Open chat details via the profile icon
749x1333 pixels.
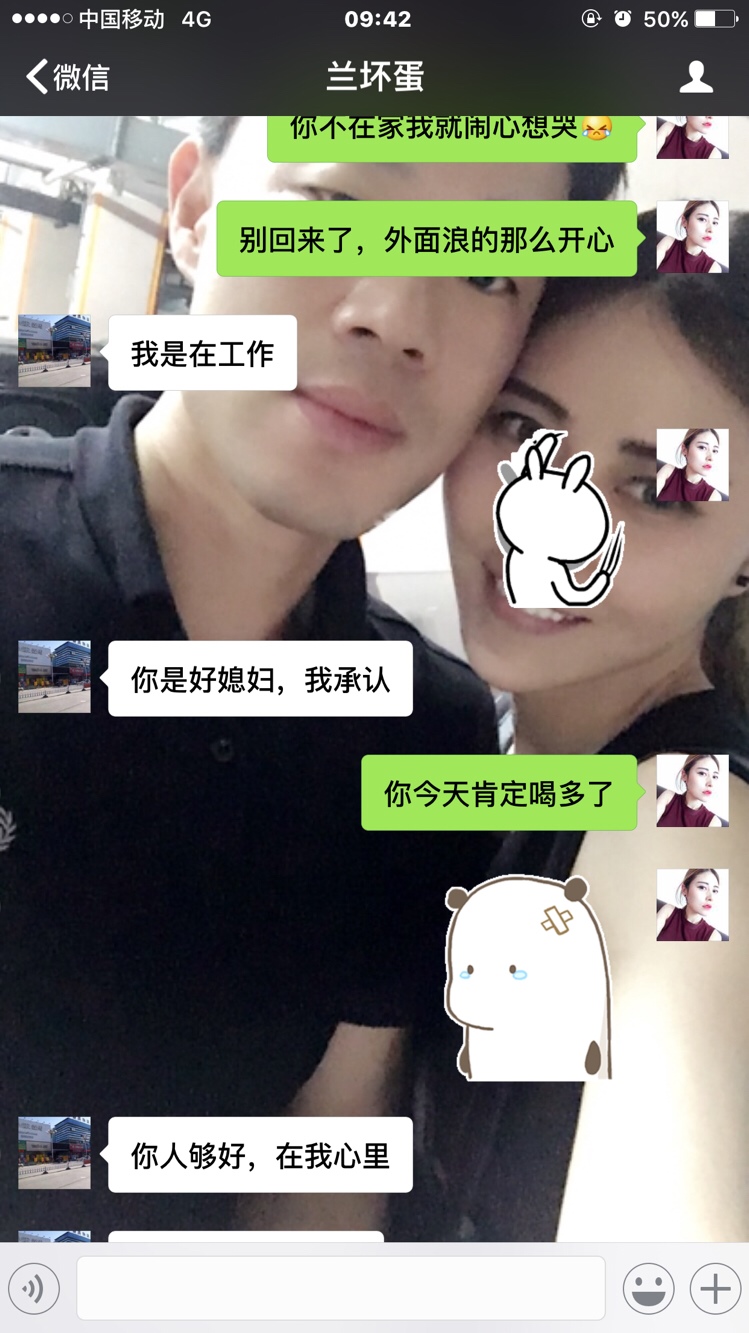695,77
